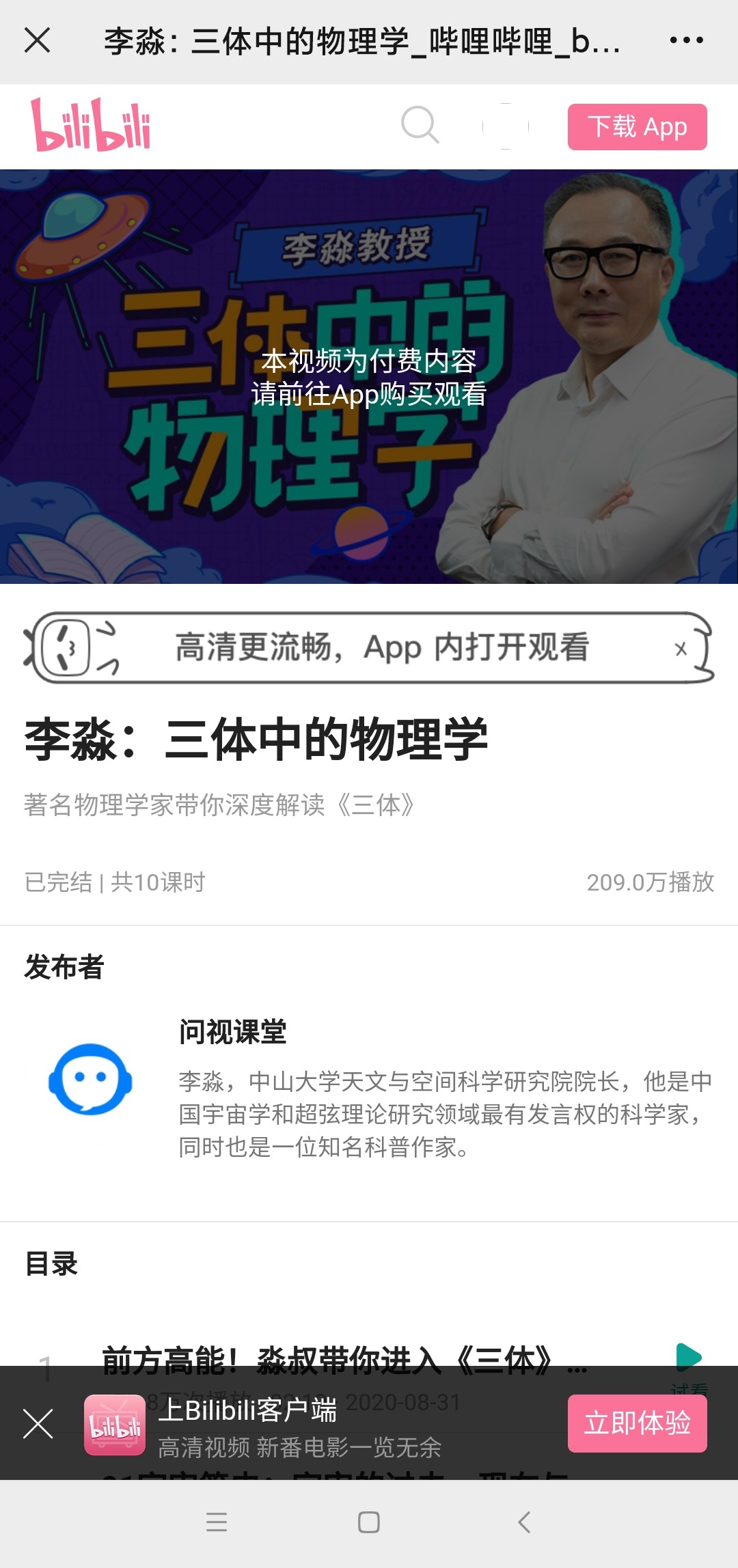Close the webview with the X icon
Image resolution: width=738 pixels, height=1568 pixels.
(38, 40)
